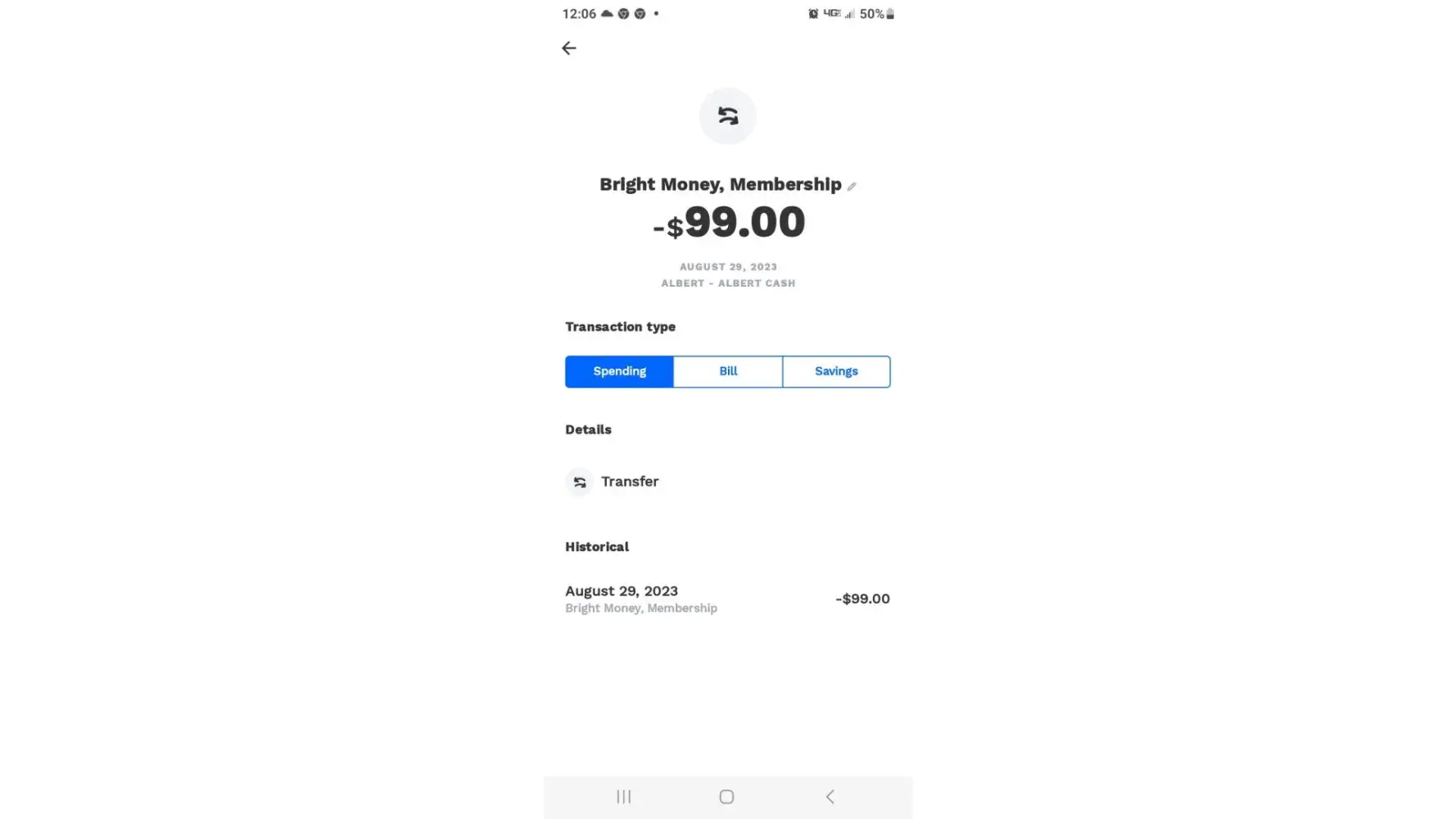Open the August 29, 2023 historical entry
This screenshot has height=819, width=1456.
pos(727,599)
